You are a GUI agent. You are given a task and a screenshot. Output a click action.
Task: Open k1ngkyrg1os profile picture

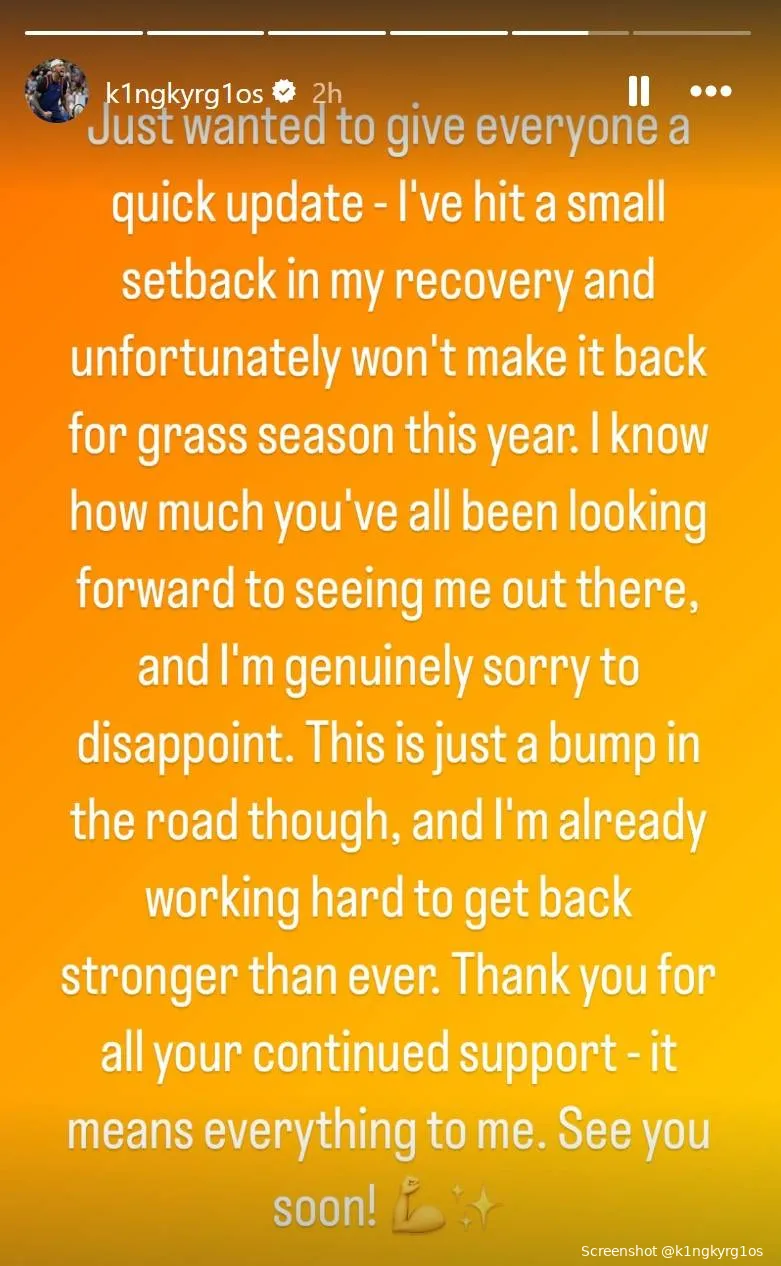coord(56,91)
